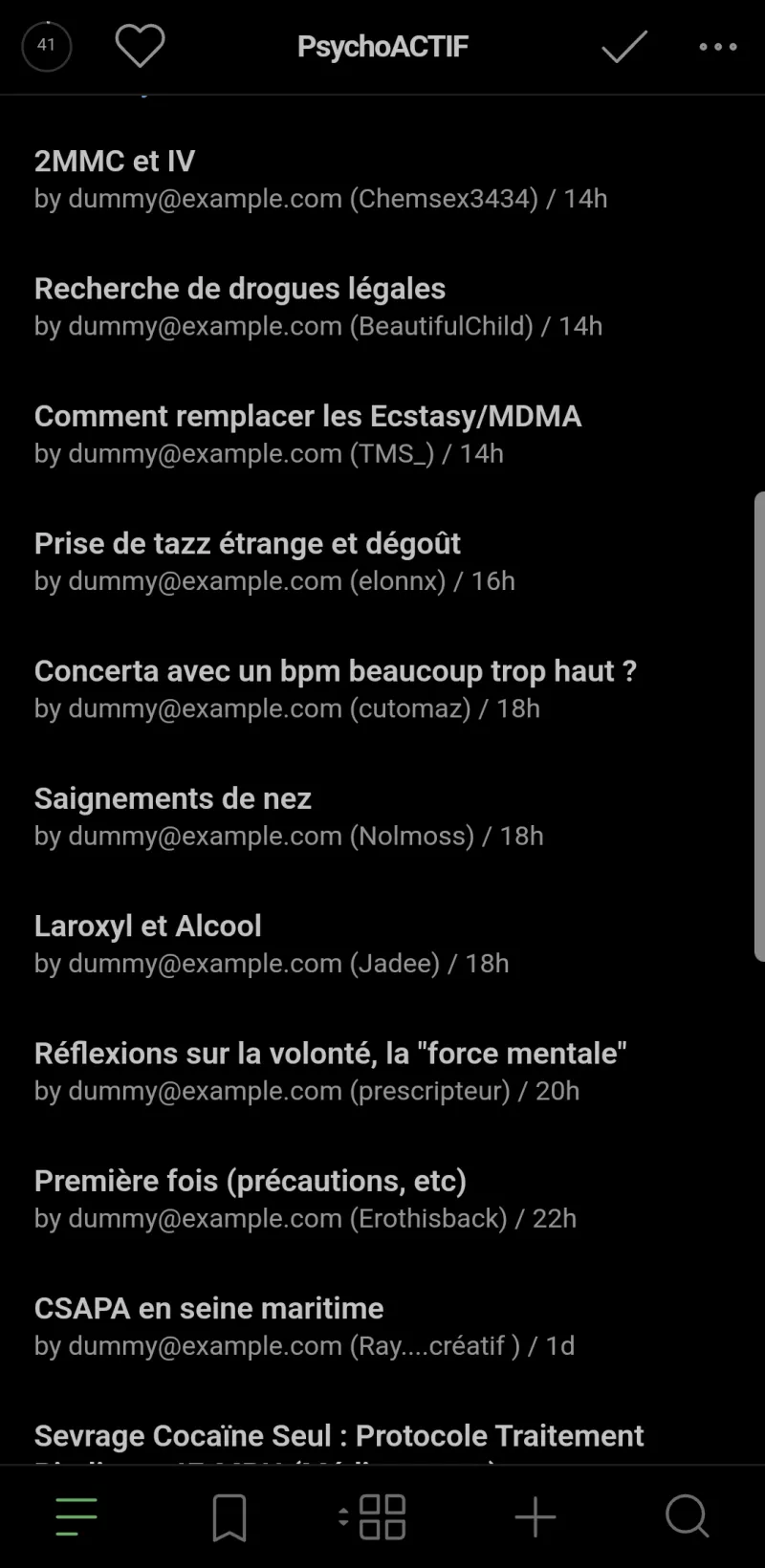View "Réflexions sur la volonté" article
This screenshot has width=765, height=1568.
tap(331, 1054)
